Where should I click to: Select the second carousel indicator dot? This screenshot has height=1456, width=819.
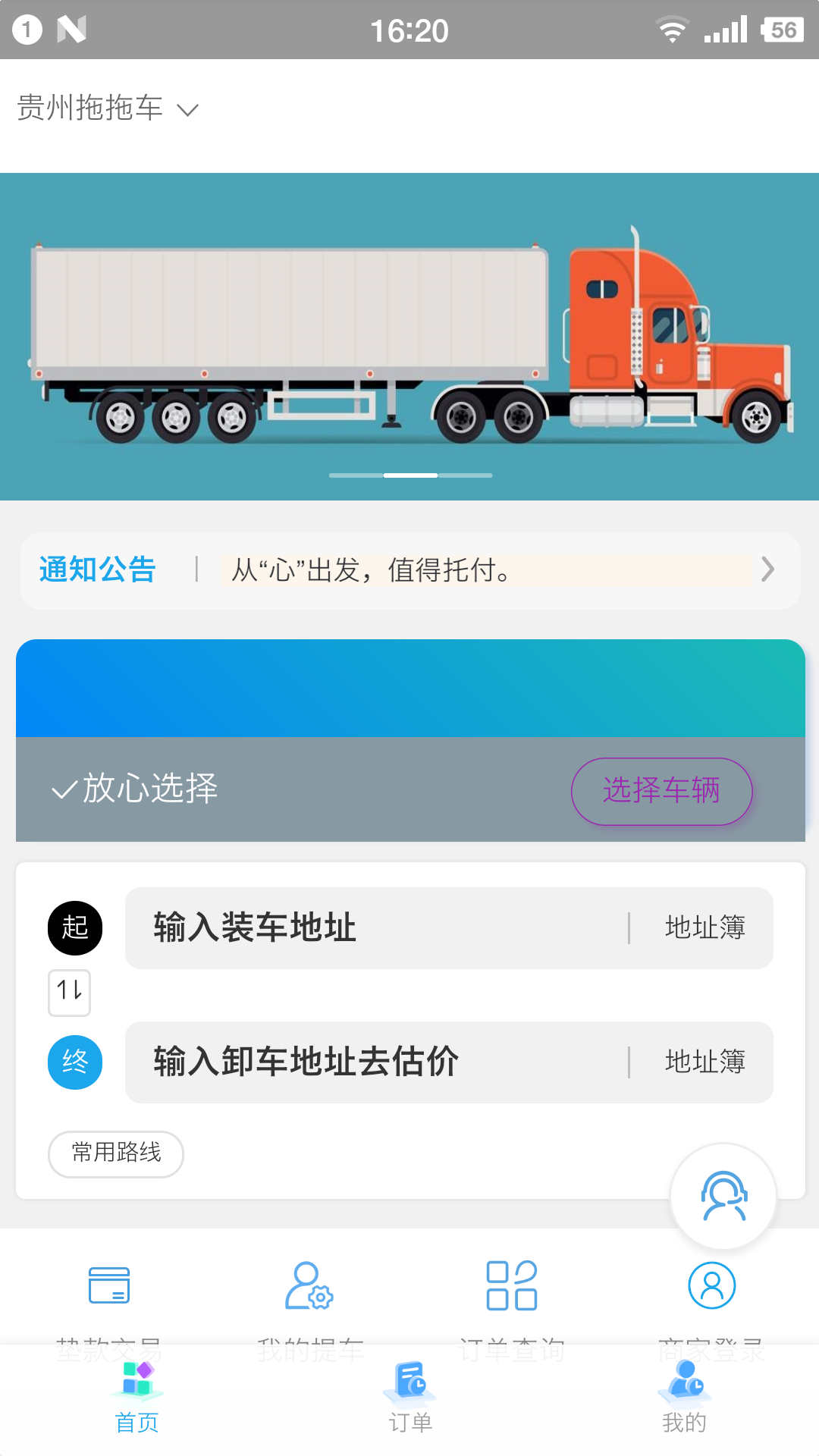(x=409, y=474)
